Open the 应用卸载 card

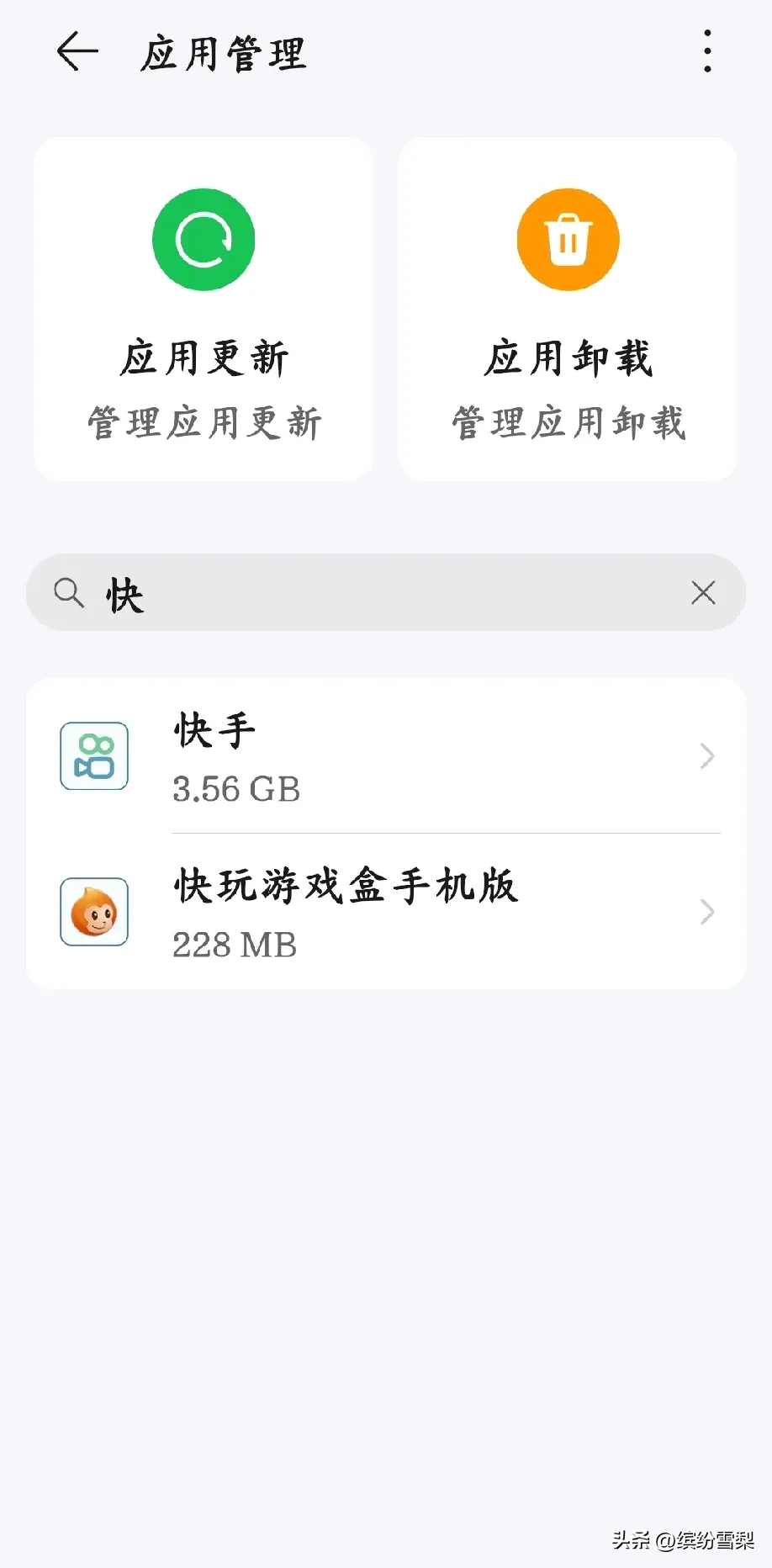568,309
